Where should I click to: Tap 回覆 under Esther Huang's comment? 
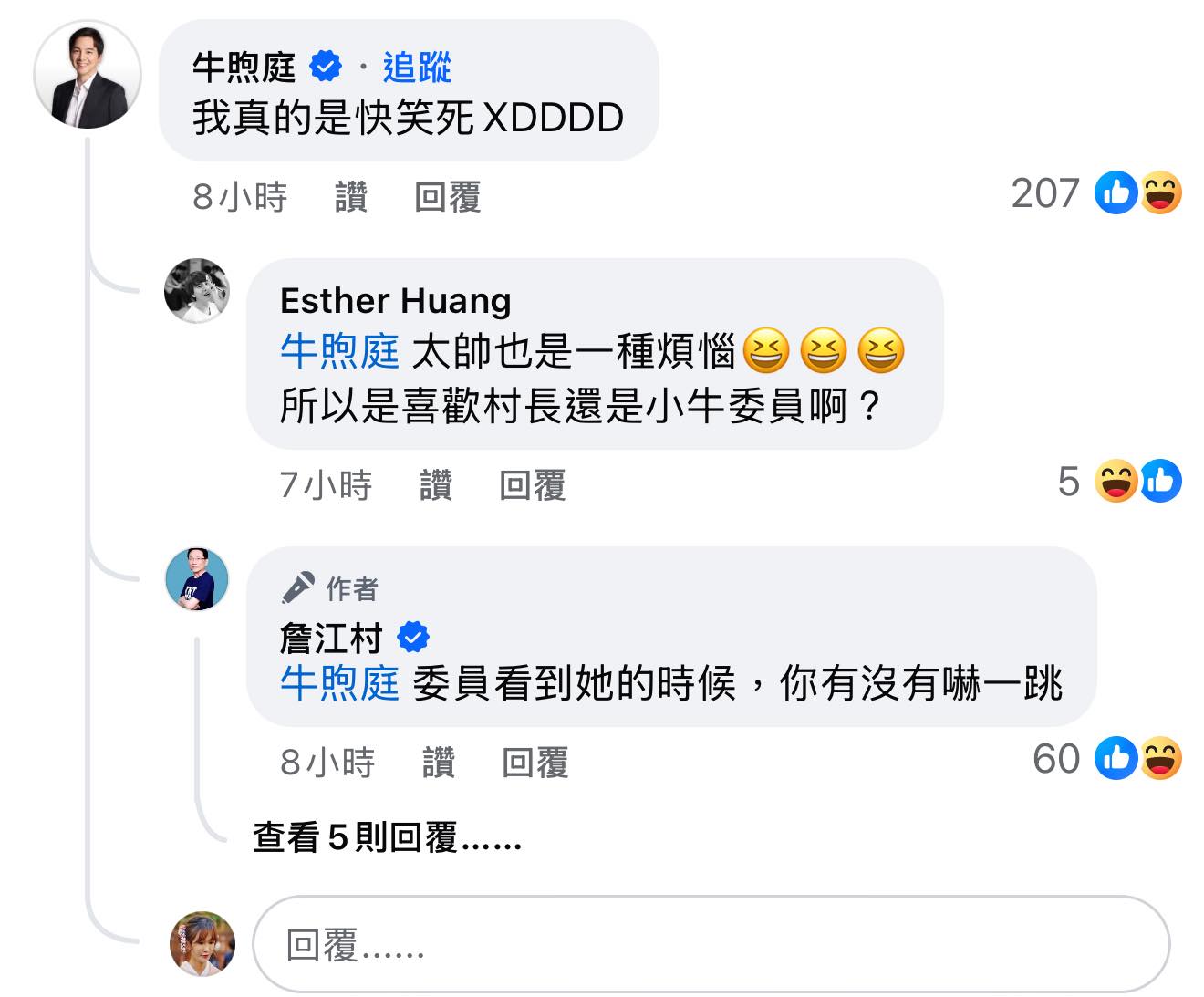(533, 485)
